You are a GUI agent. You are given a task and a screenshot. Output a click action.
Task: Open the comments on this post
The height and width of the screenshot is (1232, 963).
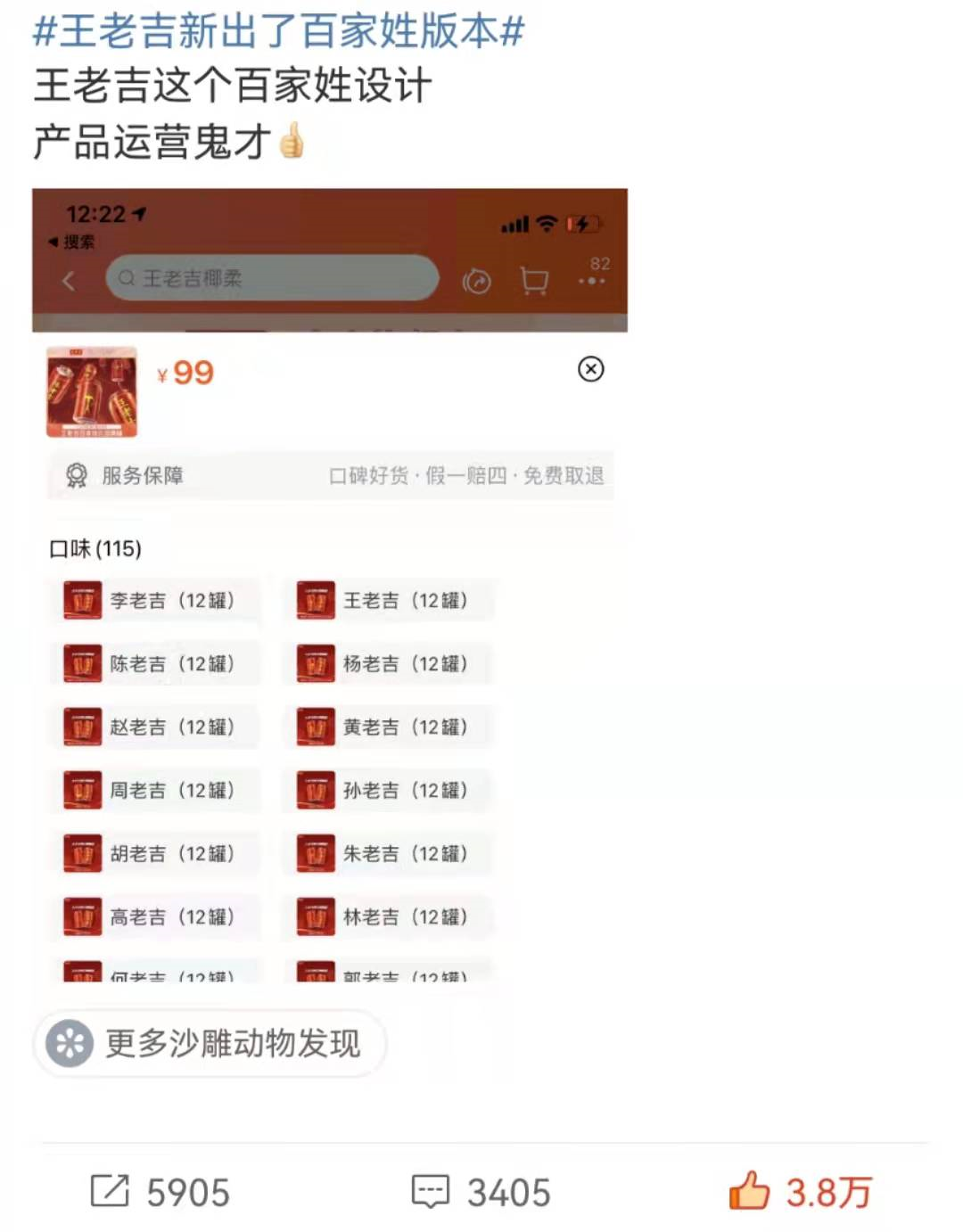point(481,1192)
